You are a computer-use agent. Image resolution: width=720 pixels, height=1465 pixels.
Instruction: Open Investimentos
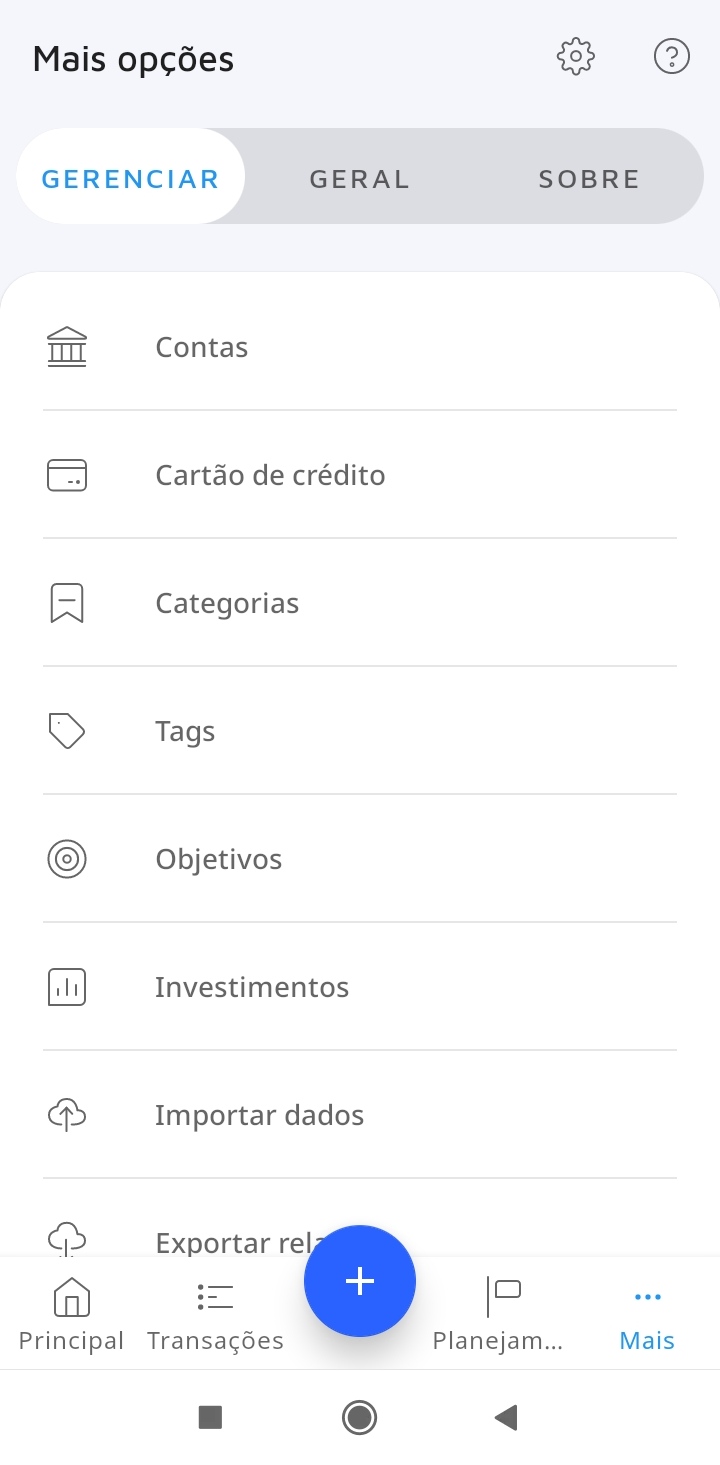click(x=360, y=987)
